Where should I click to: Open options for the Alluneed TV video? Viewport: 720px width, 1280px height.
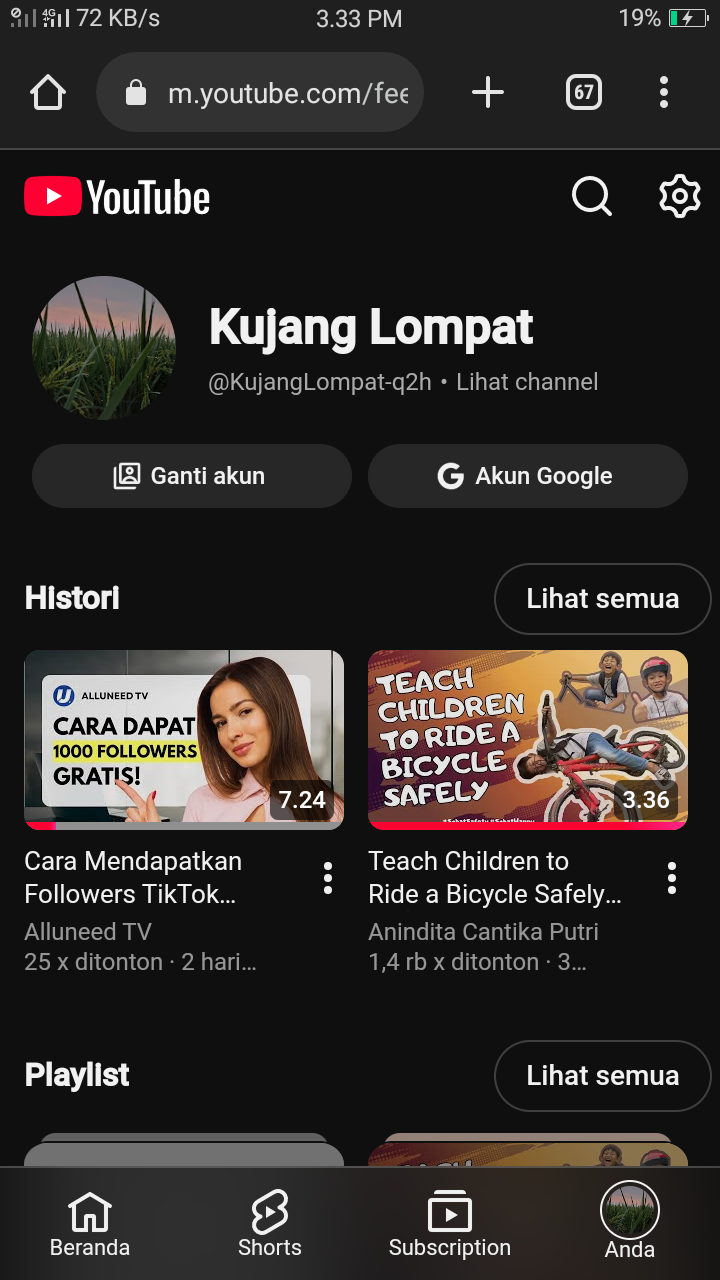click(x=327, y=878)
